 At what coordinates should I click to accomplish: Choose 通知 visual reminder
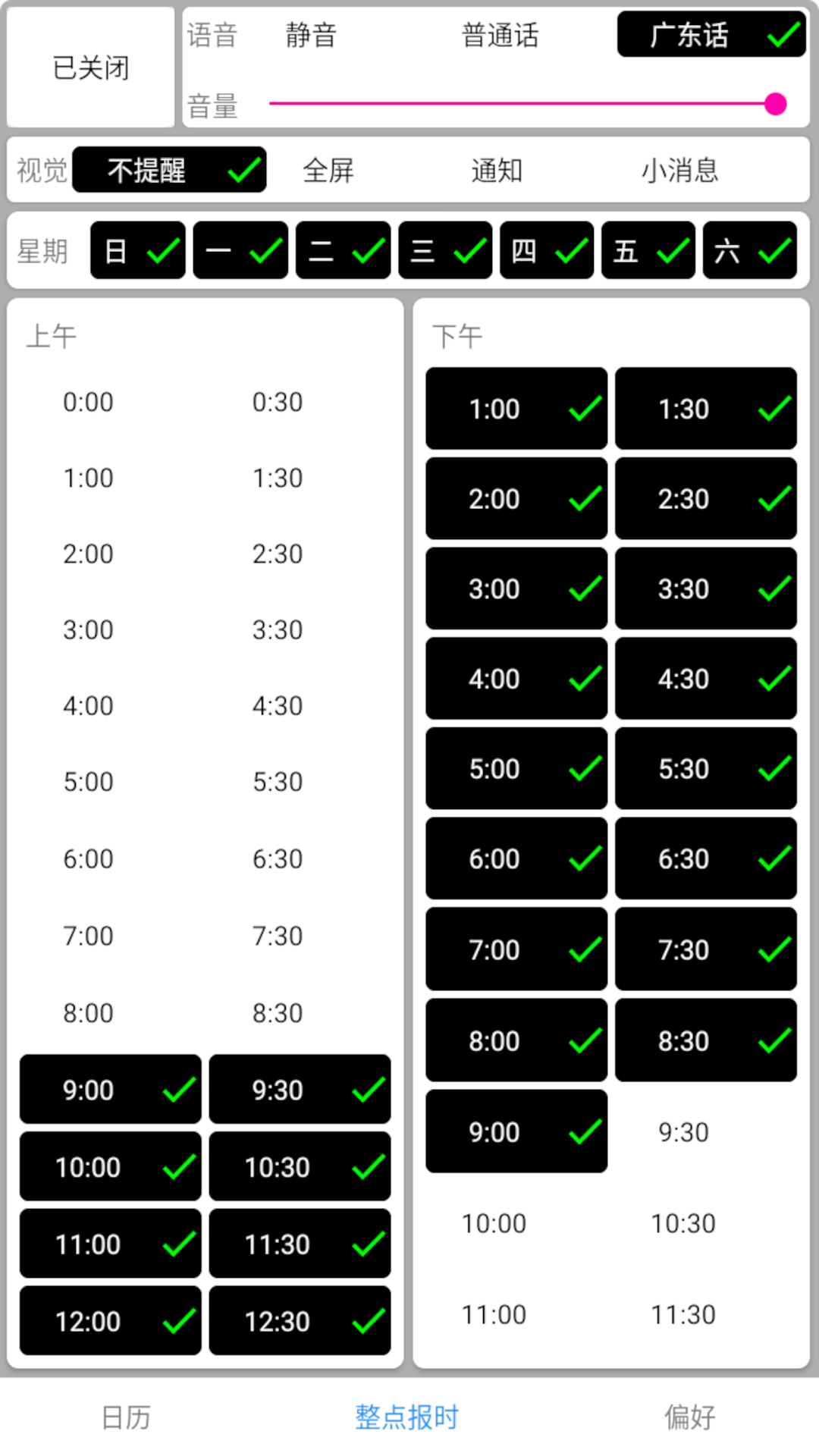tap(497, 170)
